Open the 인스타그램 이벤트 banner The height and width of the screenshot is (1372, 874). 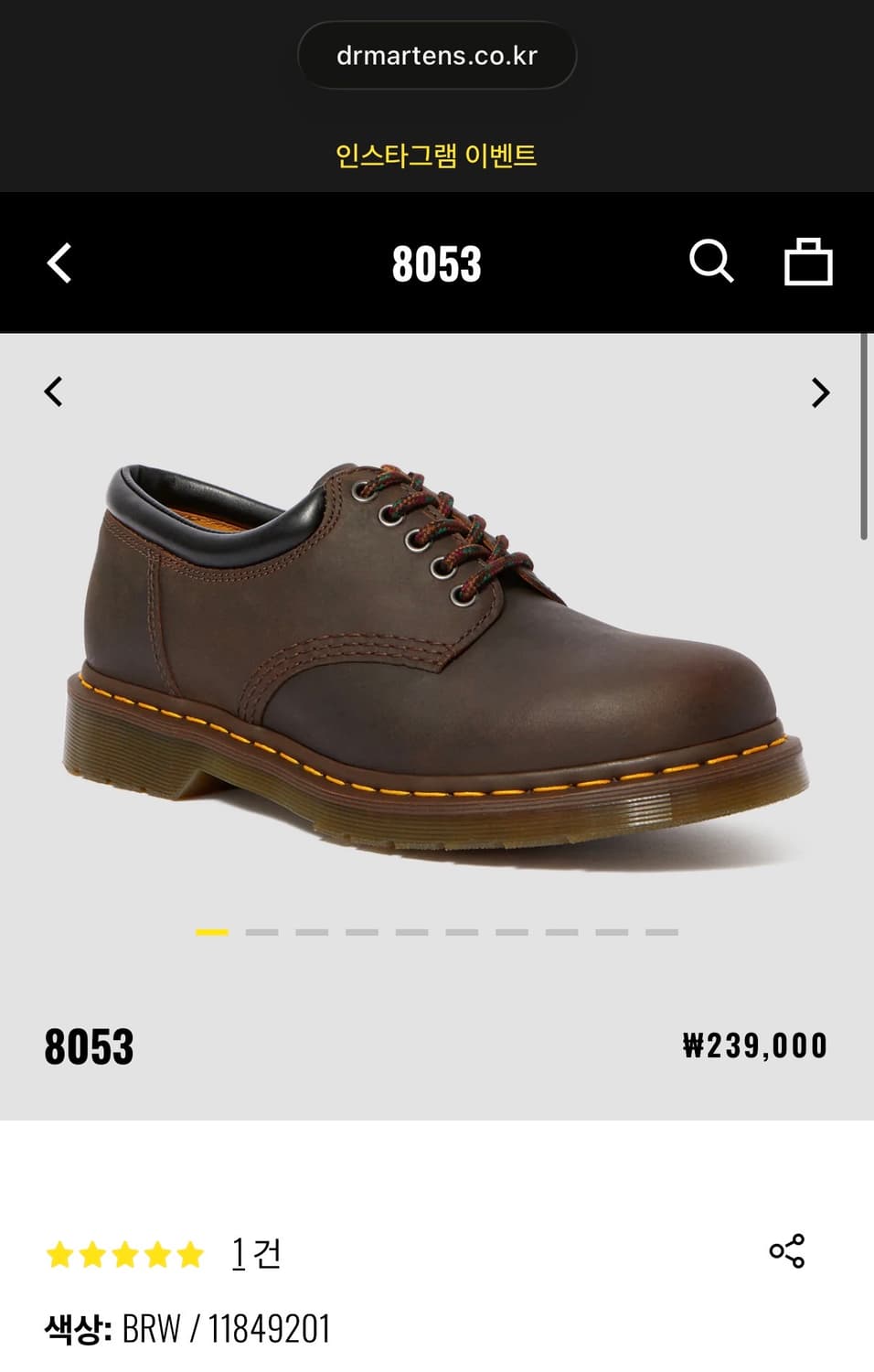click(x=437, y=155)
